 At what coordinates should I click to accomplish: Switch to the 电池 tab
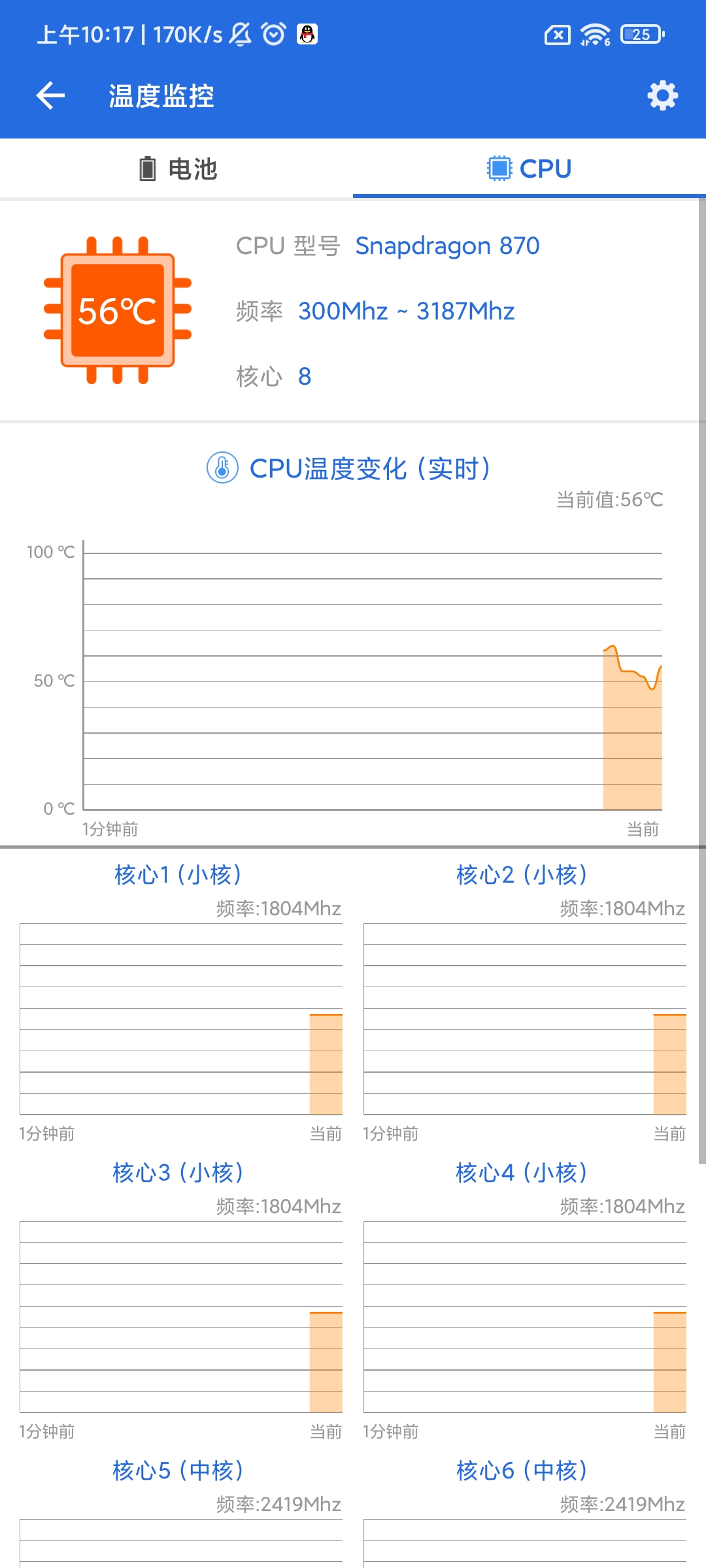coord(176,169)
